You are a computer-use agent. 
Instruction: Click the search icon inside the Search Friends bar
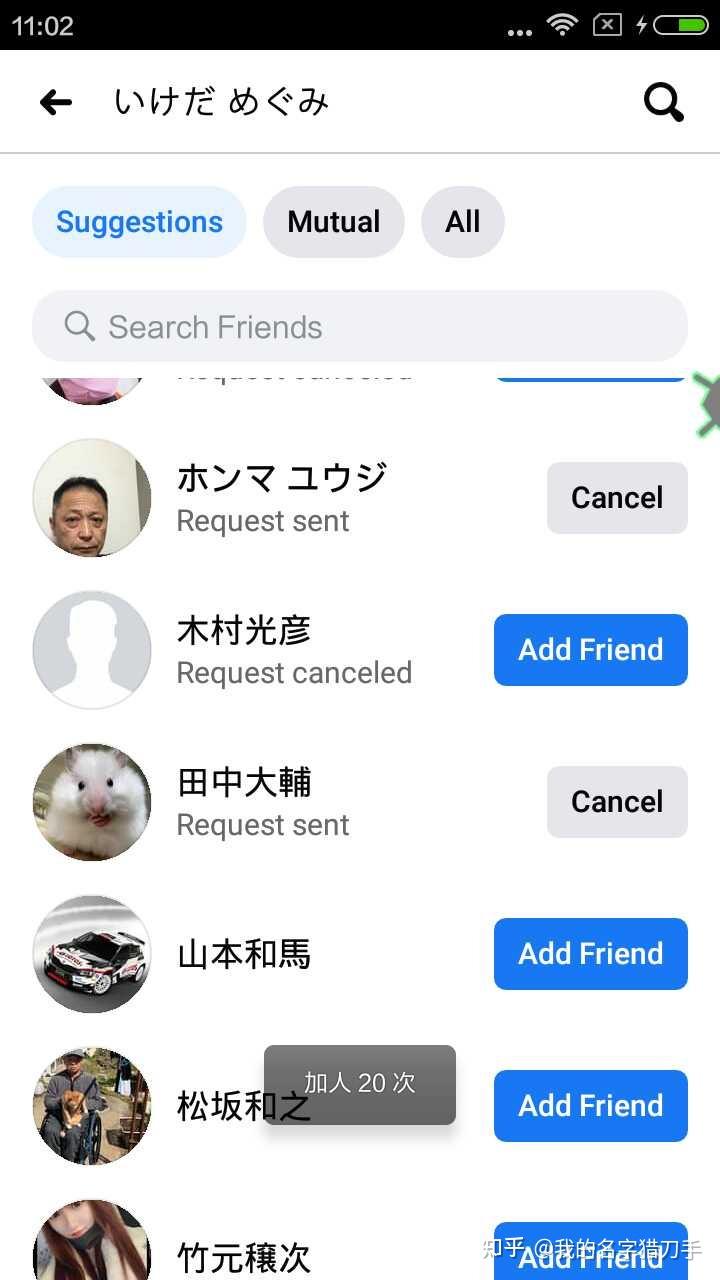point(79,326)
